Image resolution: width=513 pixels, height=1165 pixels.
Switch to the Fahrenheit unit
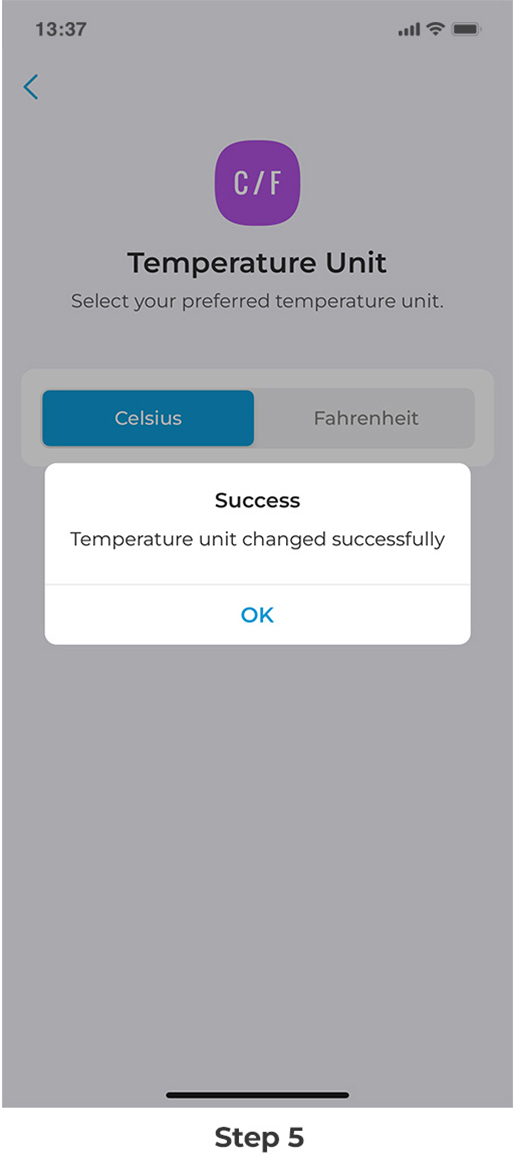tap(365, 418)
